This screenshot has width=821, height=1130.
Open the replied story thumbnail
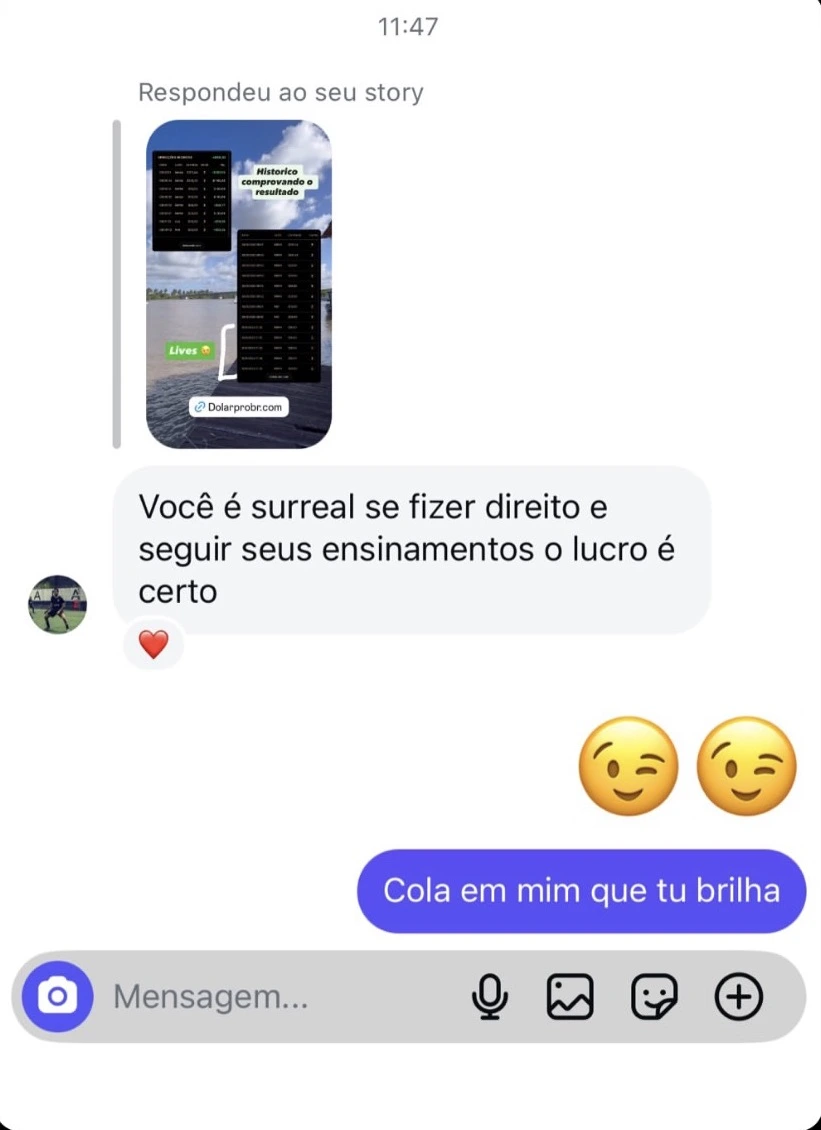[x=238, y=284]
